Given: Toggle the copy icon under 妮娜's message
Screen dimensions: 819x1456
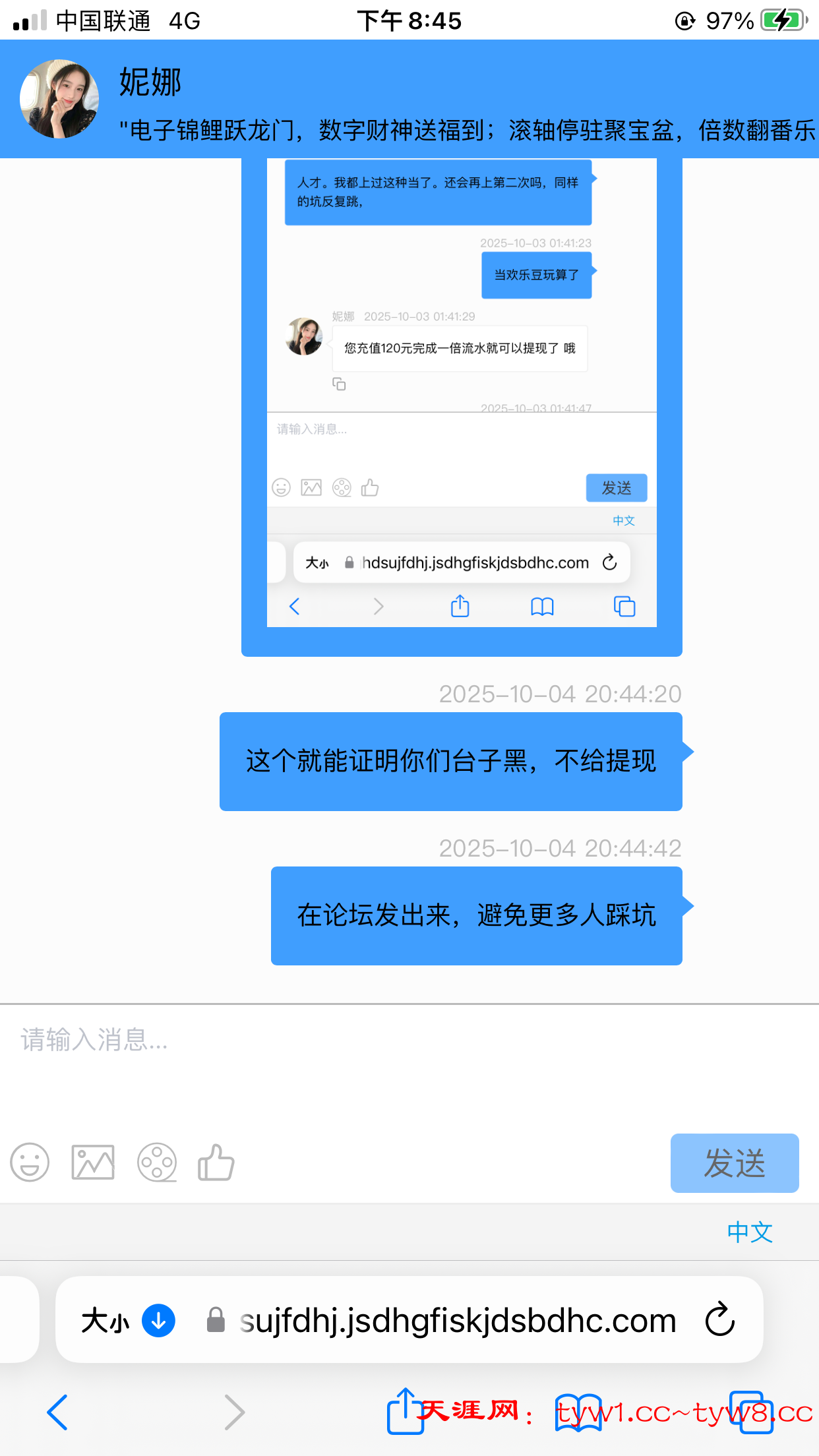Looking at the screenshot, I should coord(340,384).
